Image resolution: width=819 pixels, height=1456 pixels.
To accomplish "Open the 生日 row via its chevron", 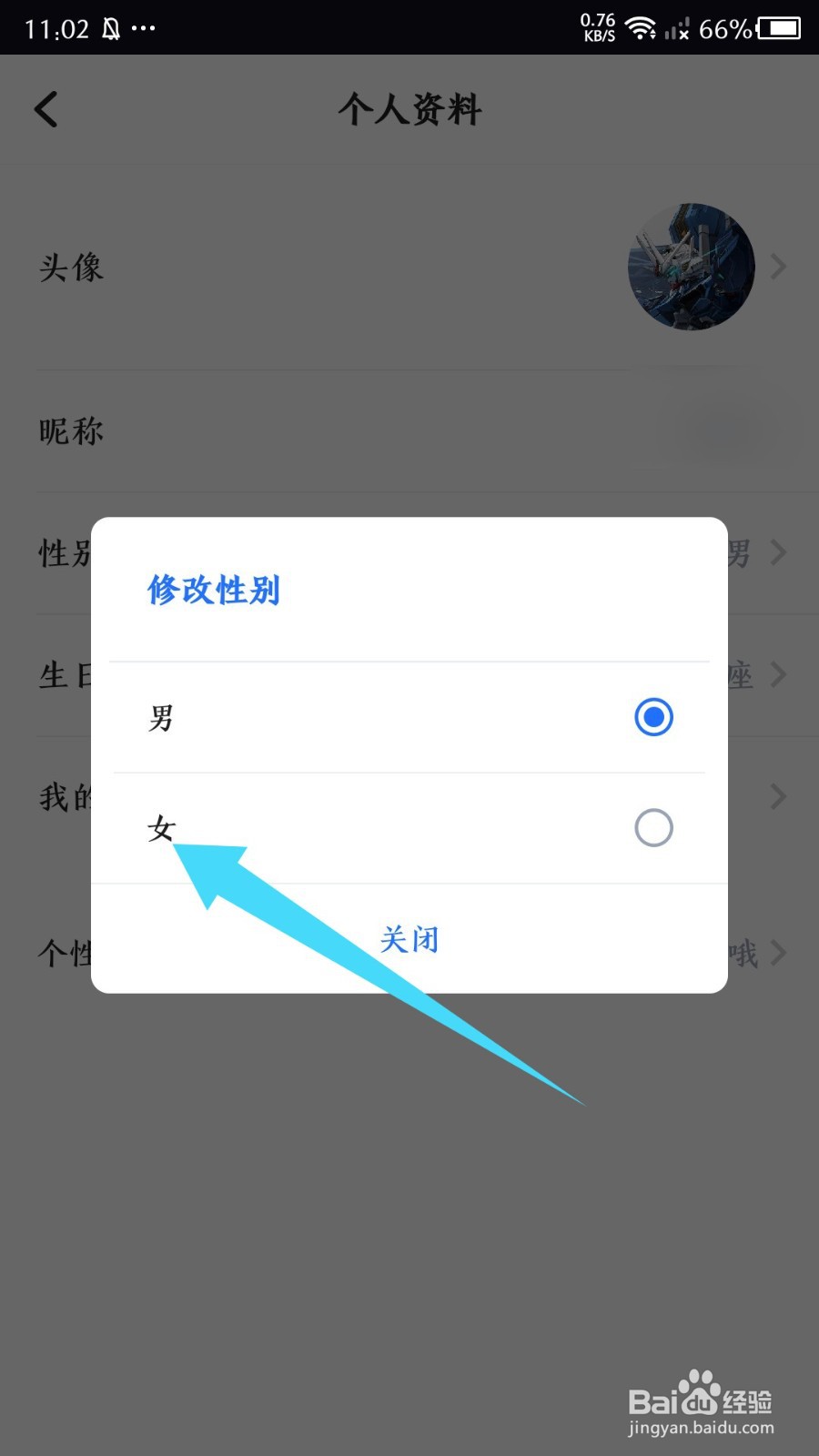I will pyautogui.click(x=778, y=674).
